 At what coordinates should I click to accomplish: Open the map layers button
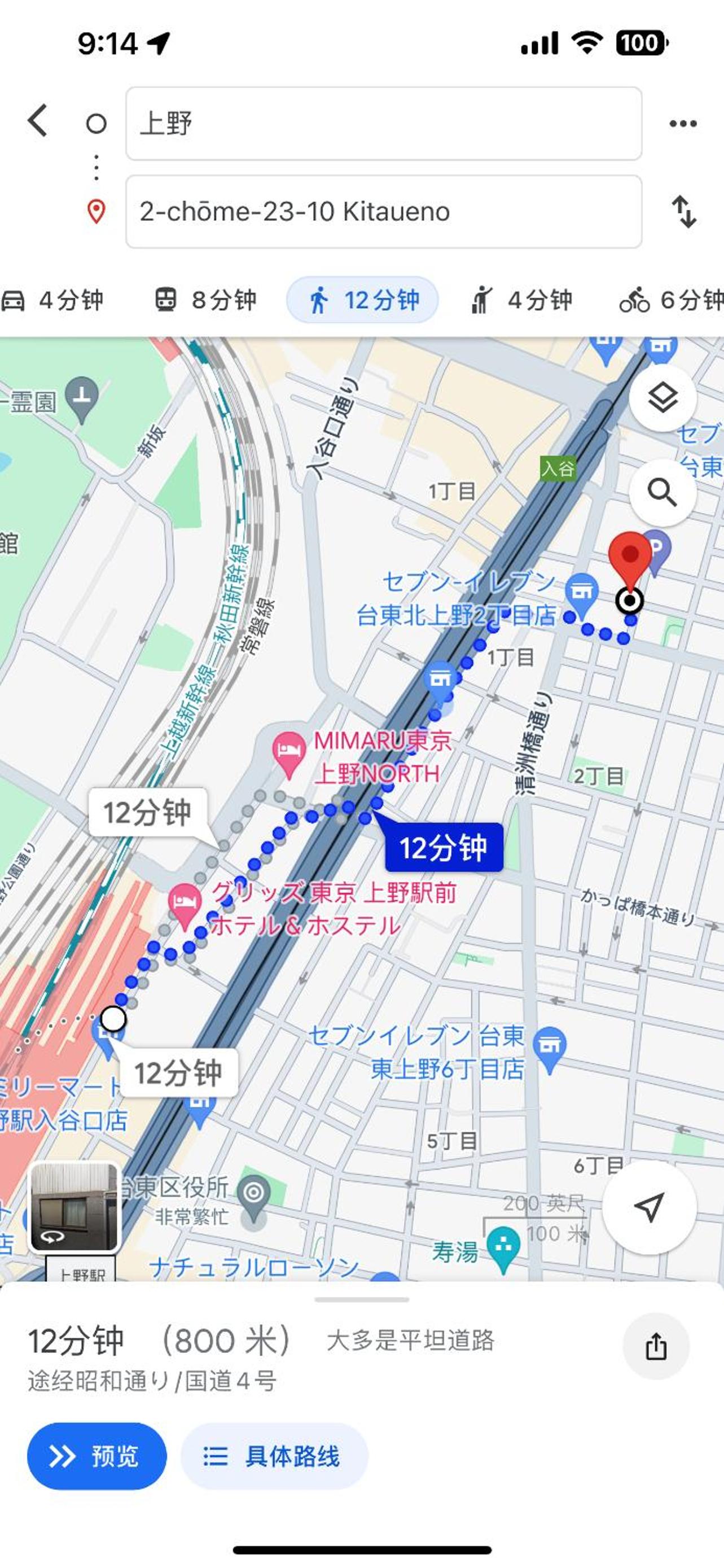point(662,398)
